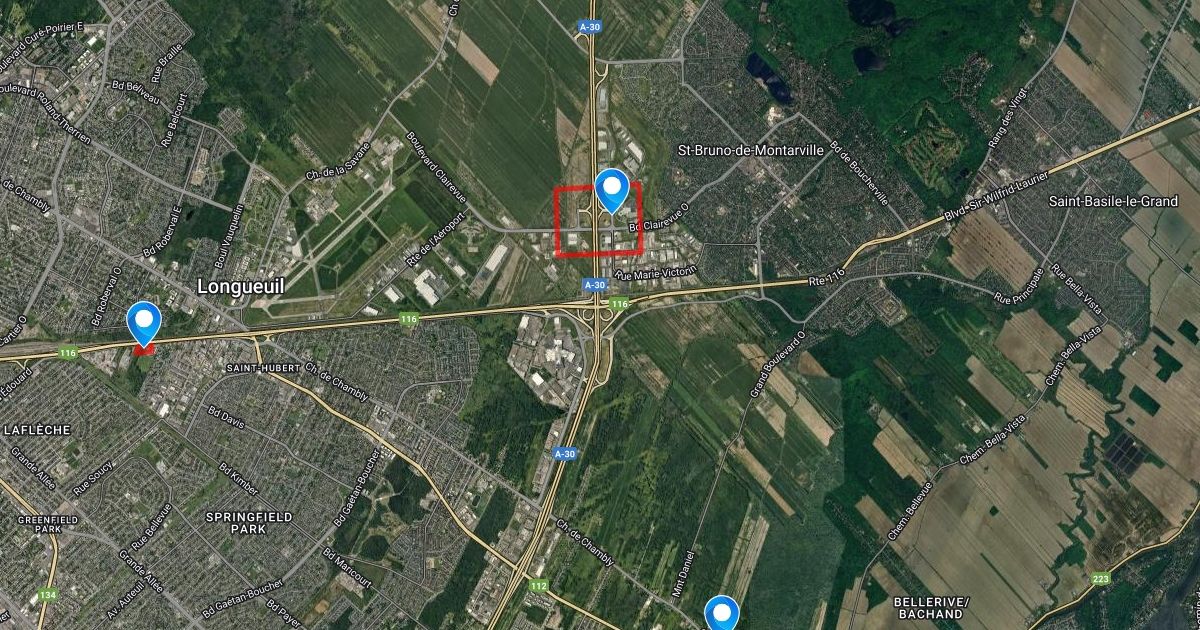Screen dimensions: 1200x630
Task: Tap the map pin near Mnt Daniel
Action: tap(721, 612)
